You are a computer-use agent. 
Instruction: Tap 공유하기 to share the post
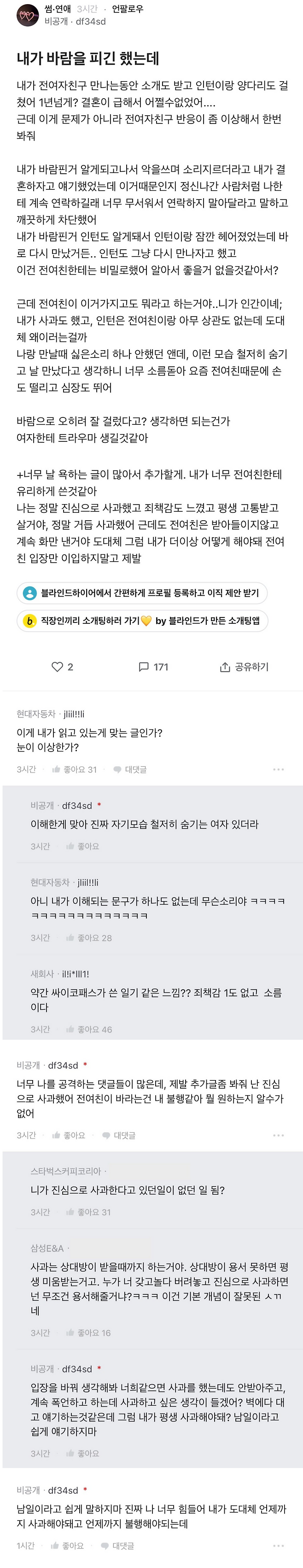point(244,667)
